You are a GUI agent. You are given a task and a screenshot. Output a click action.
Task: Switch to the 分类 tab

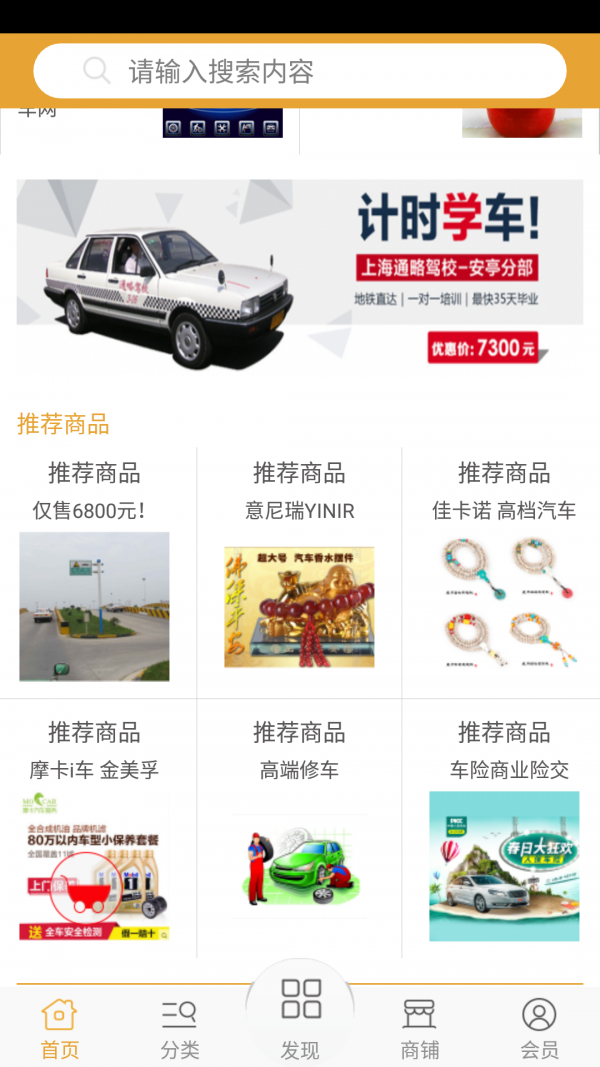coord(180,1028)
